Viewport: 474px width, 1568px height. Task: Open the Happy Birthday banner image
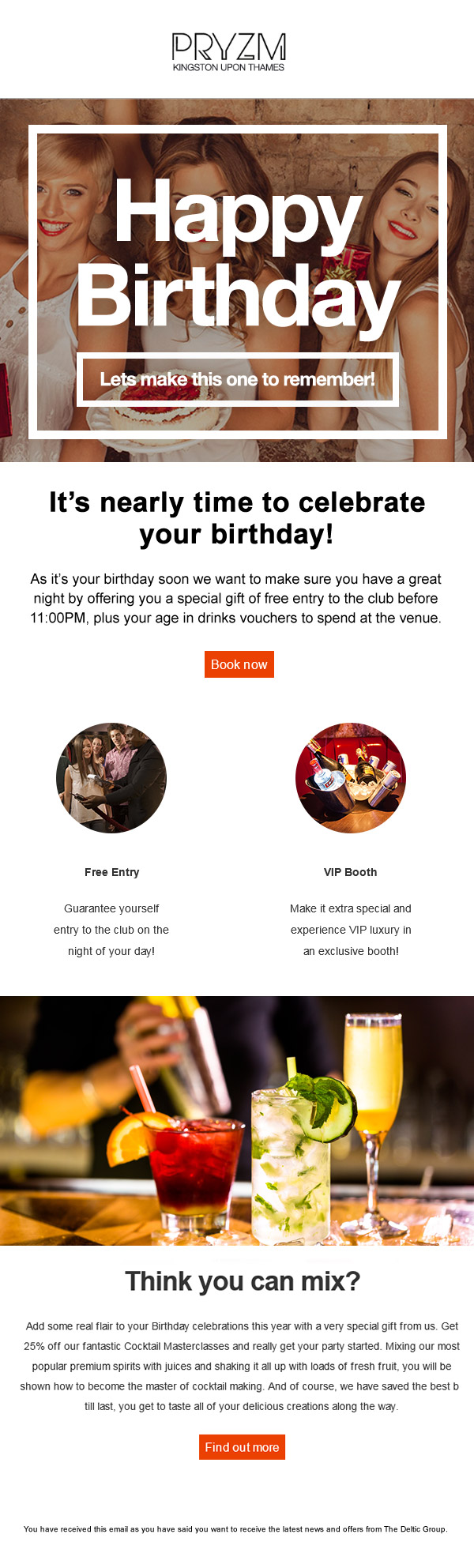click(237, 280)
